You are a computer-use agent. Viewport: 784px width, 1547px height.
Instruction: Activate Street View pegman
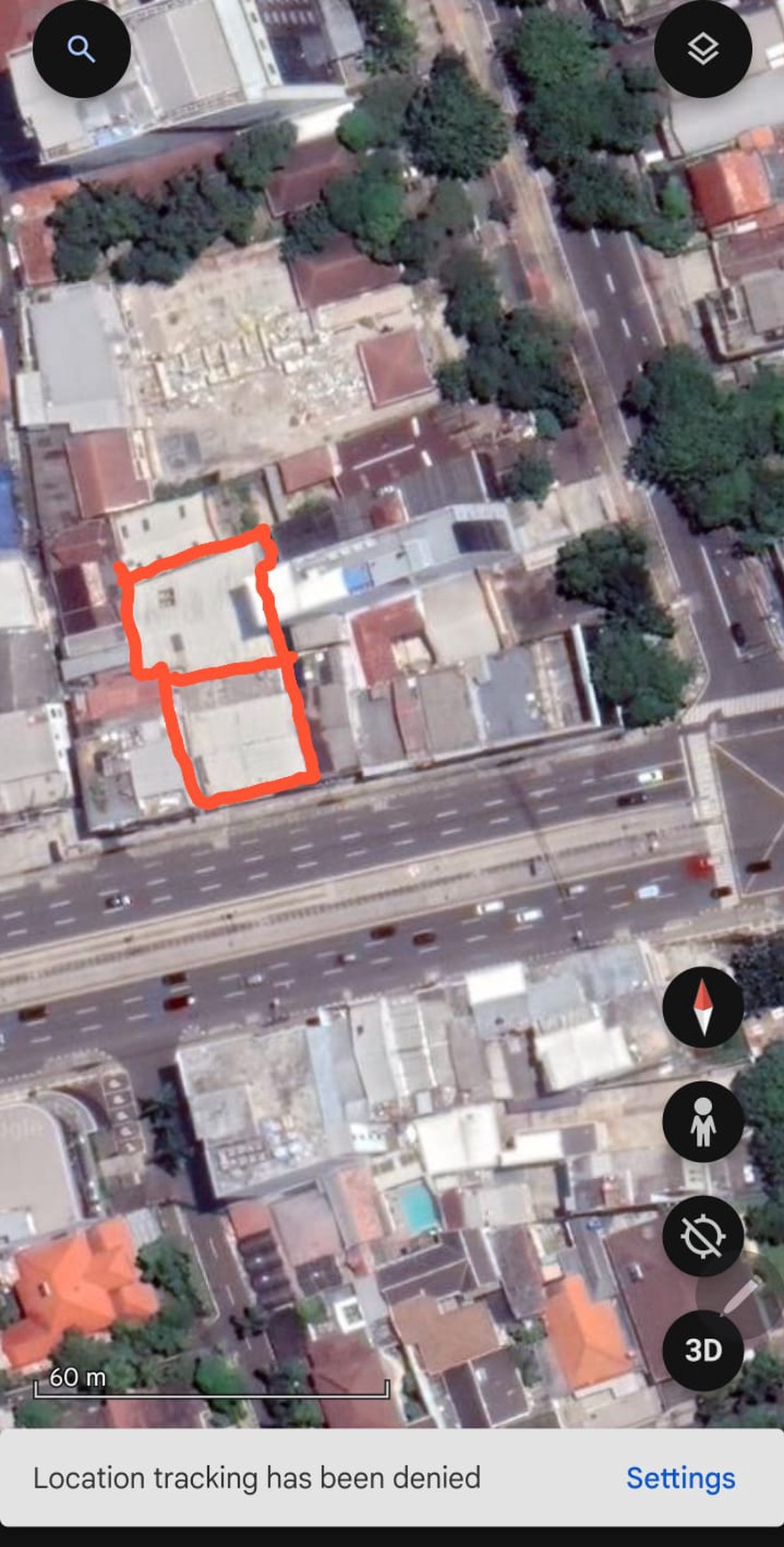point(702,1121)
